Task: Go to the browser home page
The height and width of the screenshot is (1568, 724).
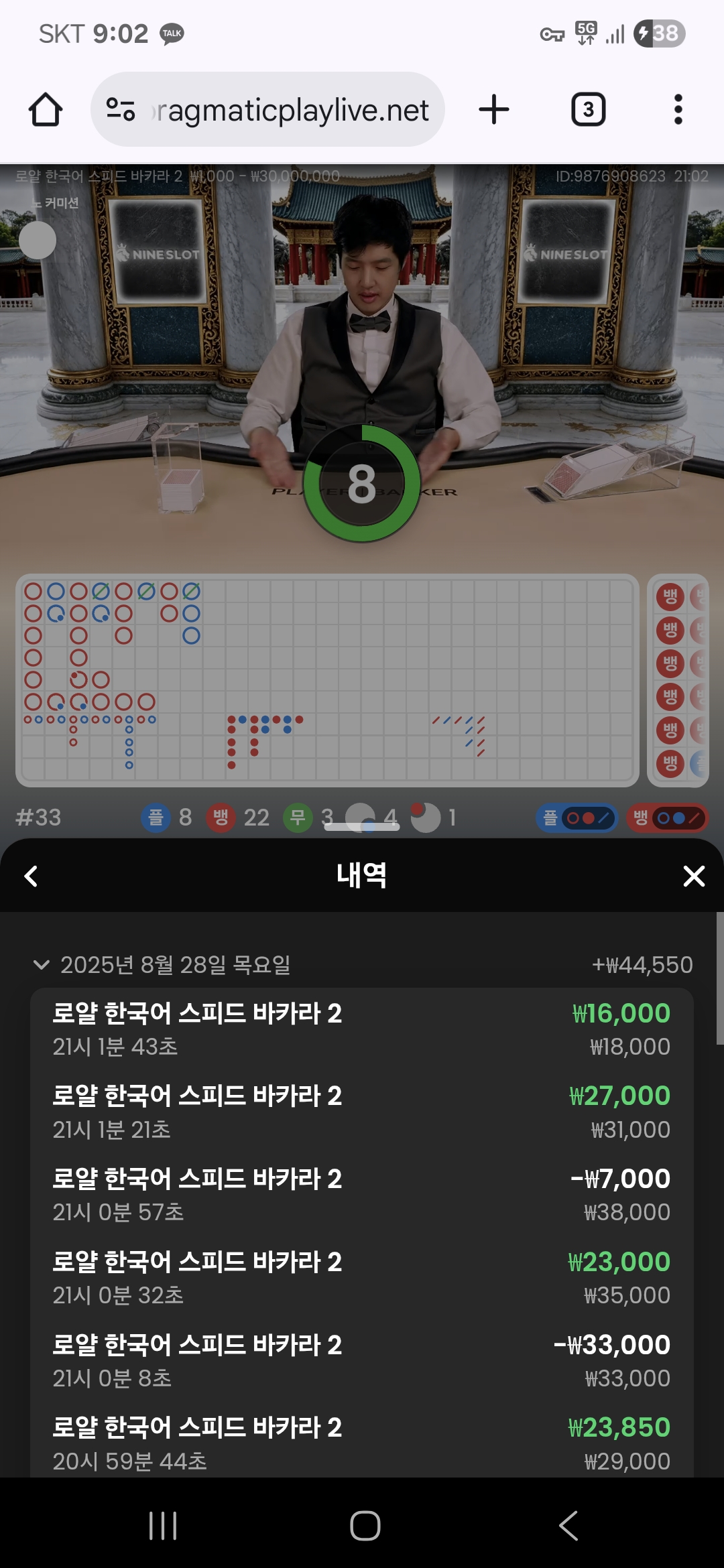Action: tap(46, 110)
